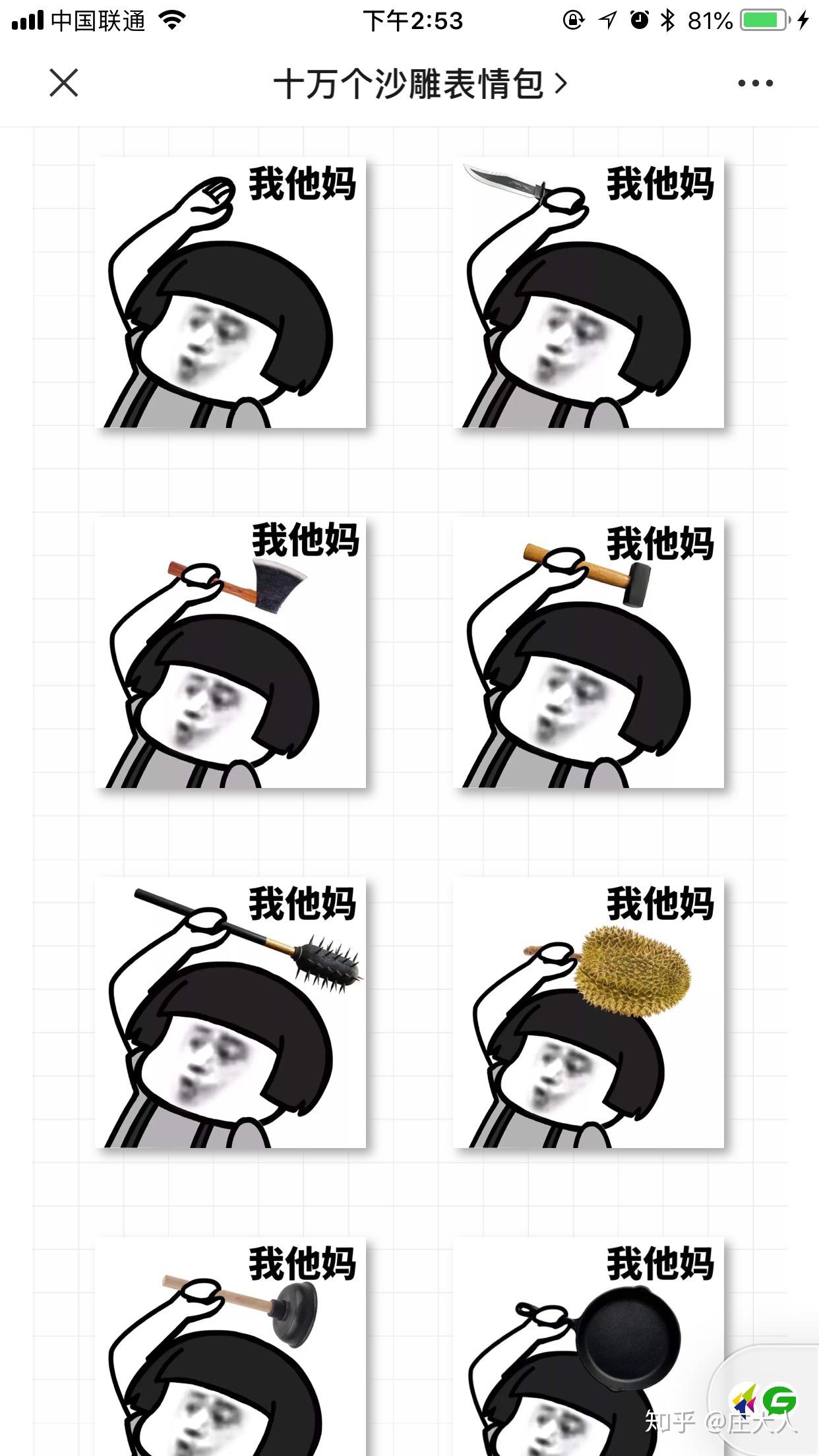Choose the hammer sticker
819x1456 pixels.
point(588,653)
